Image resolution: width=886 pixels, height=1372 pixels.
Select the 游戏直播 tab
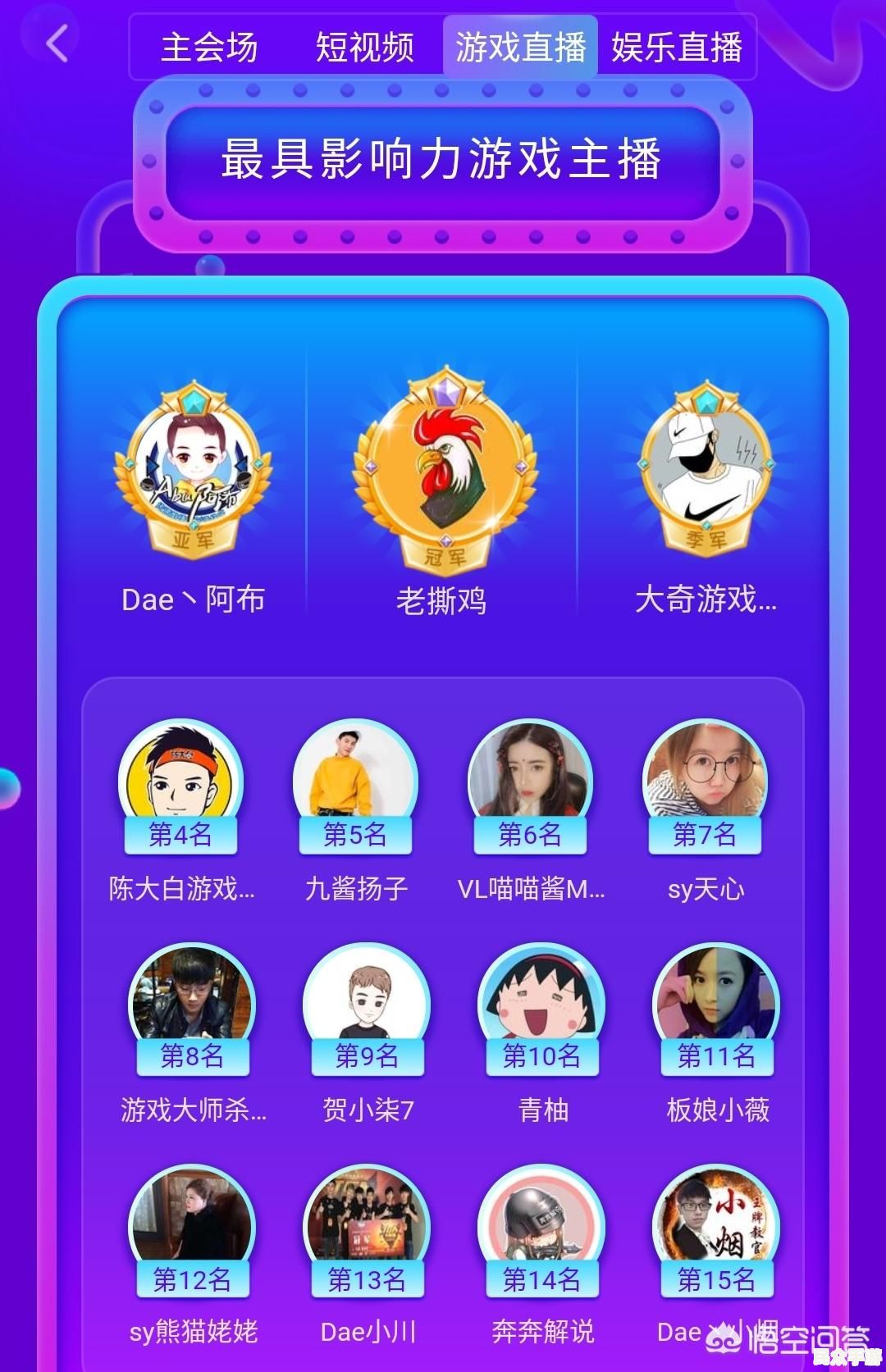tap(520, 48)
